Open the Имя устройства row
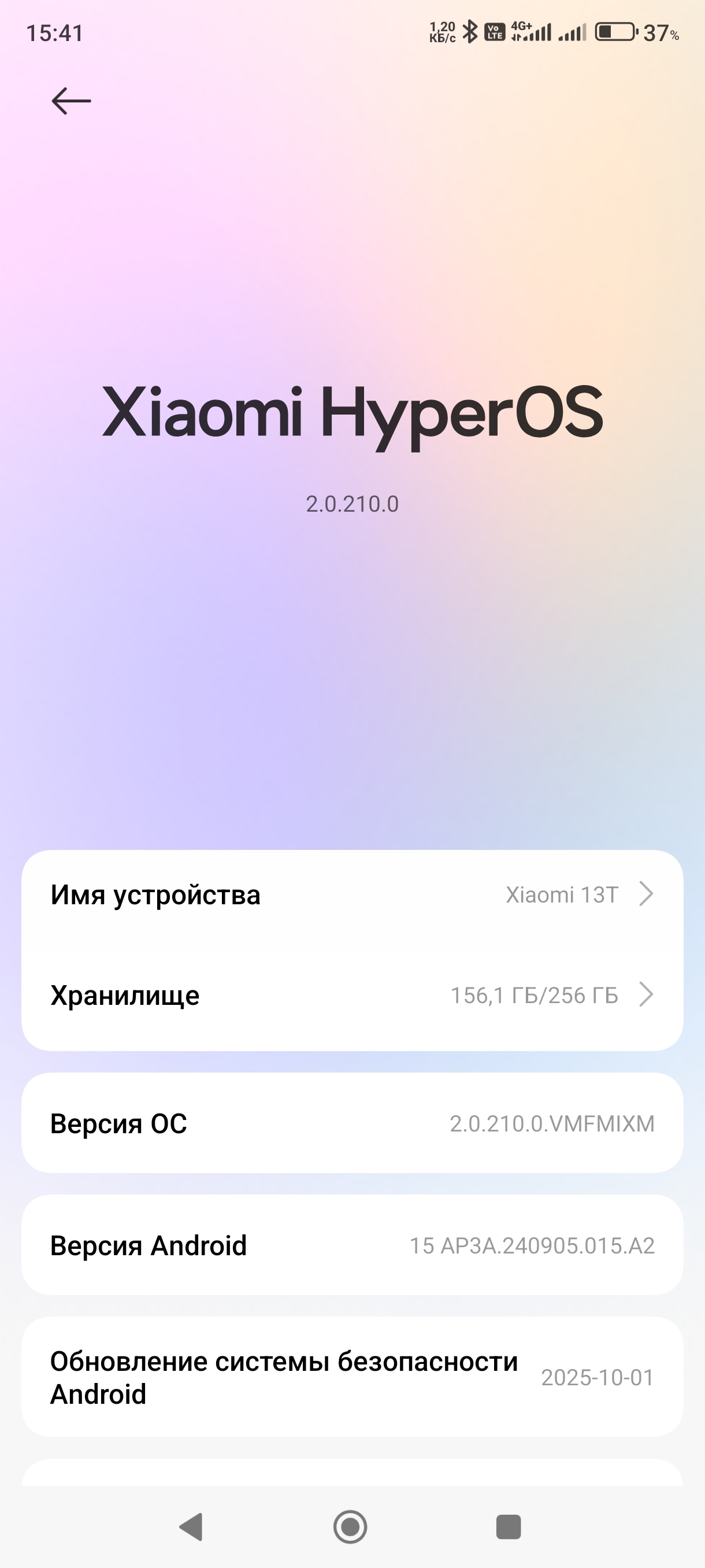705x1568 pixels. point(351,895)
